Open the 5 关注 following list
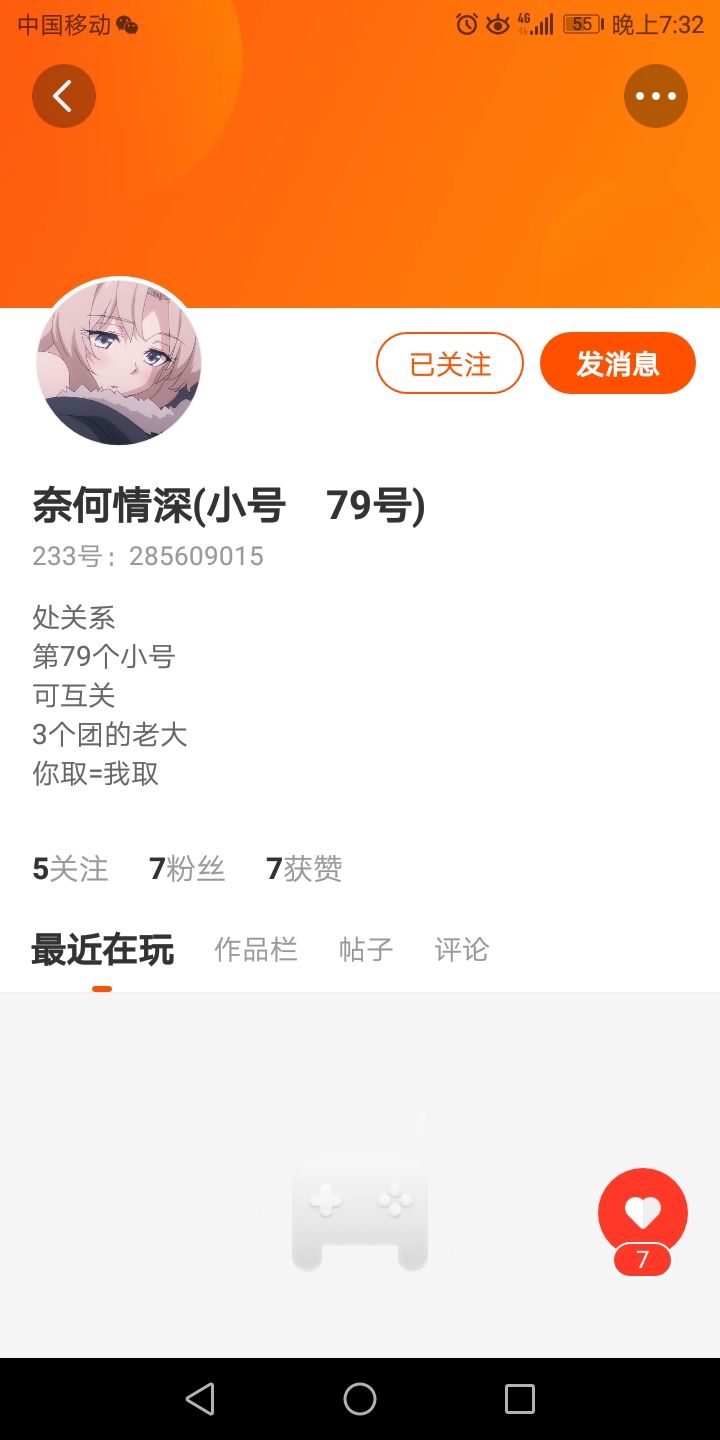This screenshot has width=720, height=1440. click(x=70, y=869)
